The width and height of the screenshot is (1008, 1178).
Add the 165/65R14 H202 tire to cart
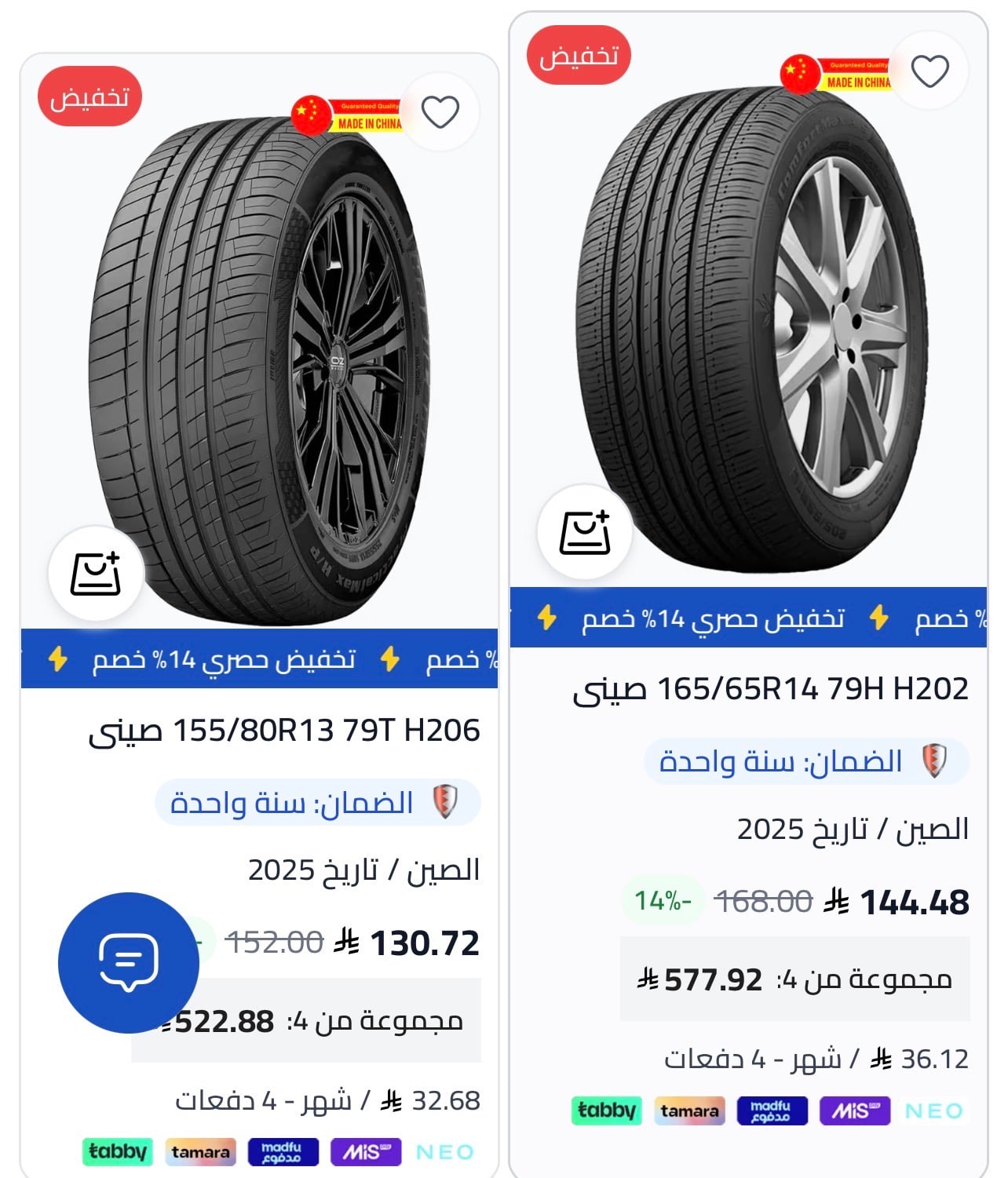(585, 533)
